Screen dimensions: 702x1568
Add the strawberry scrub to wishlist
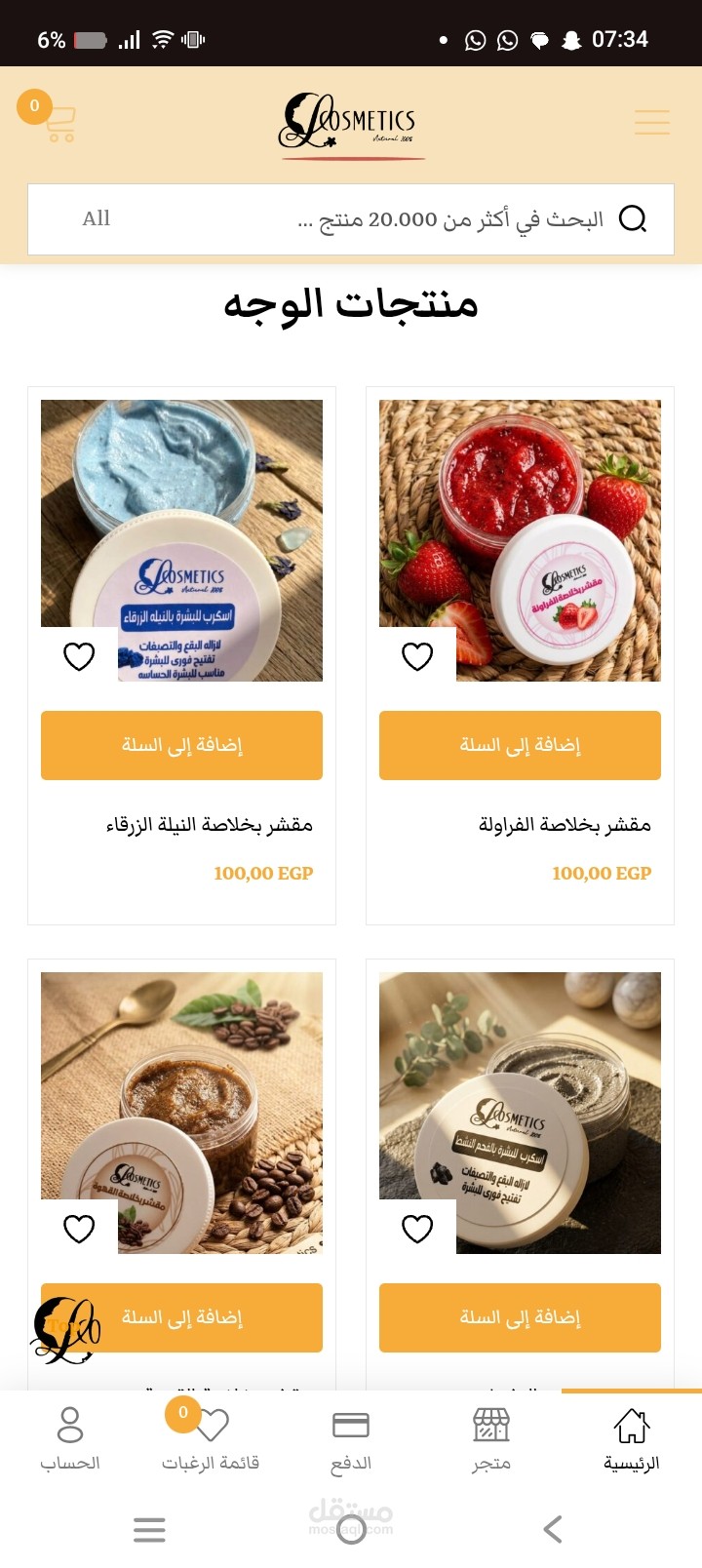pos(417,656)
